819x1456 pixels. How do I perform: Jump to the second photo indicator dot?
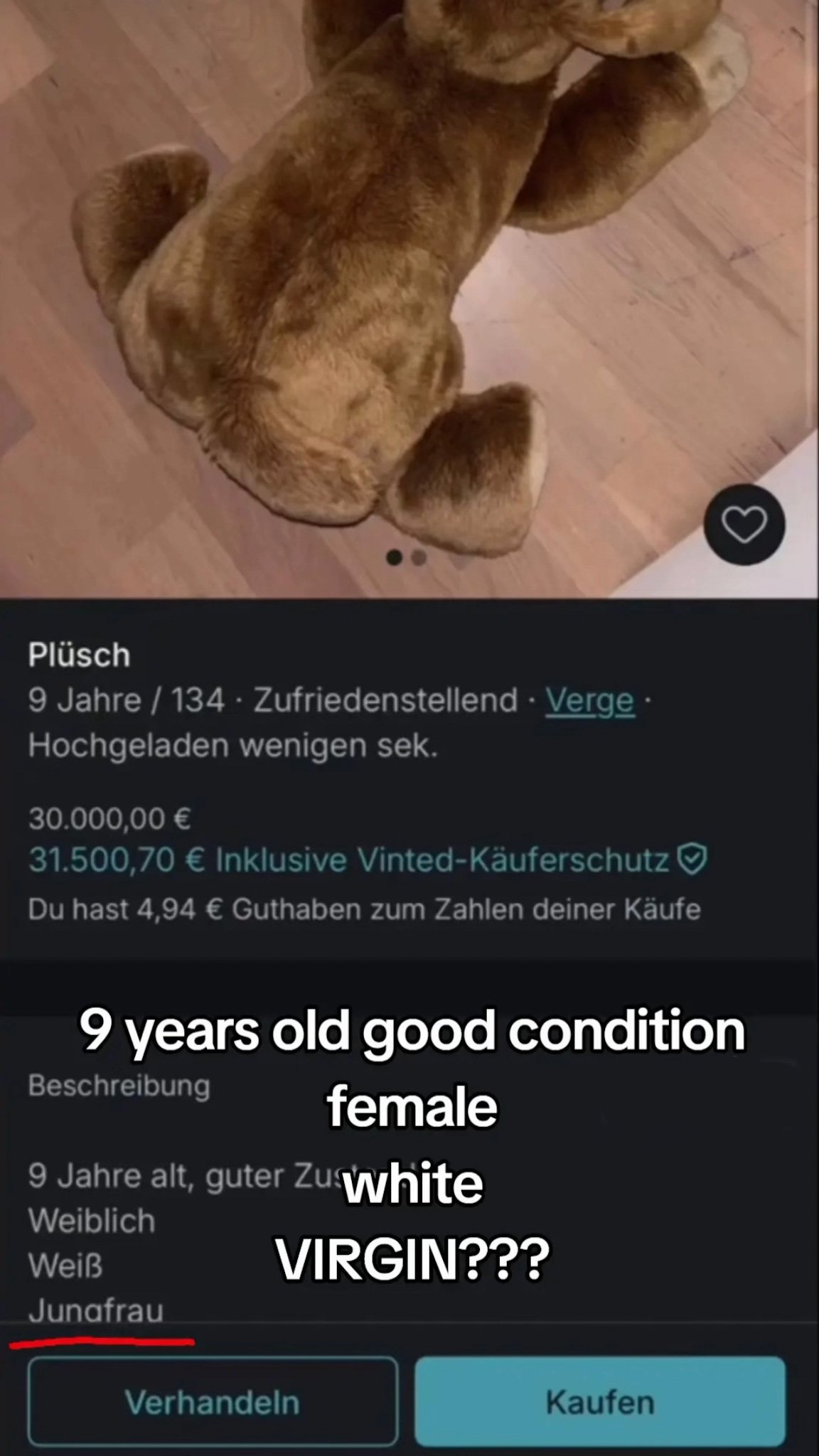pos(419,559)
